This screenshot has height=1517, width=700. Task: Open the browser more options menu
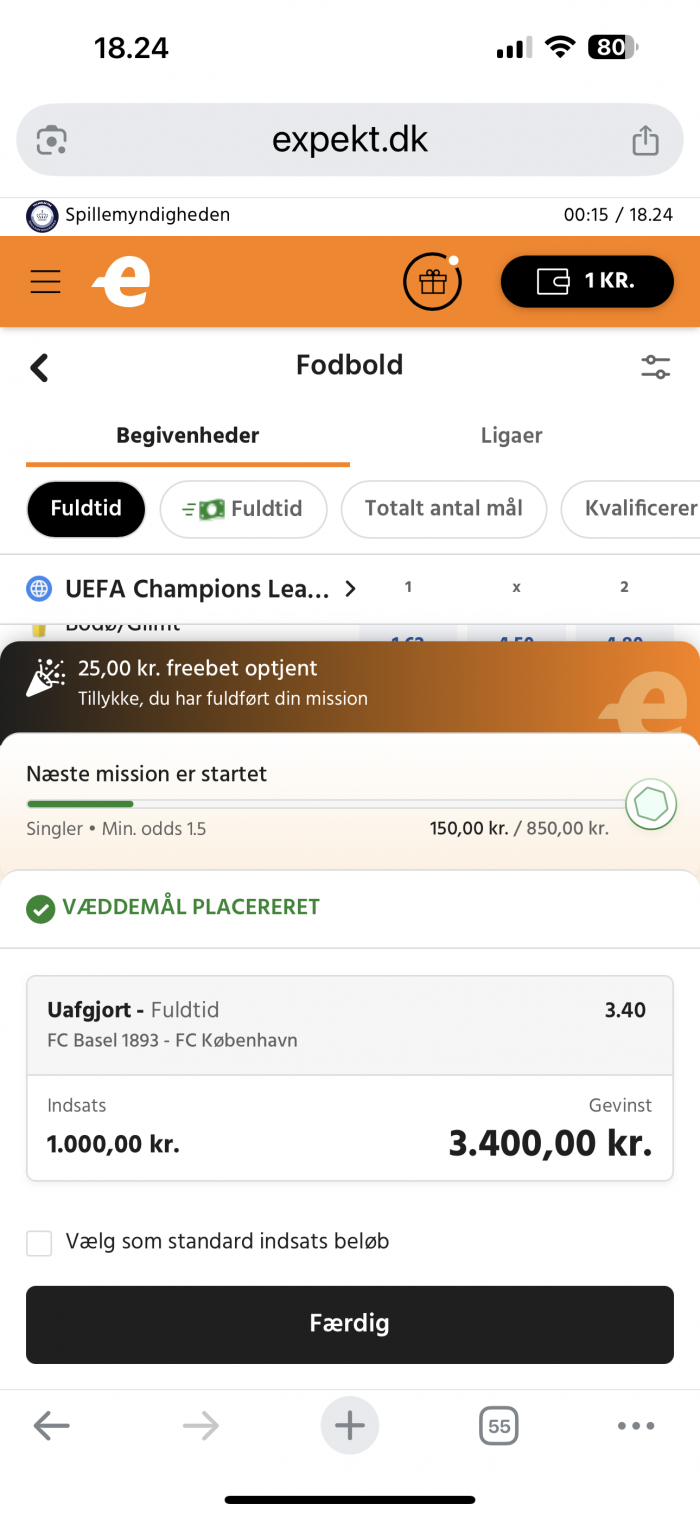(x=636, y=1426)
